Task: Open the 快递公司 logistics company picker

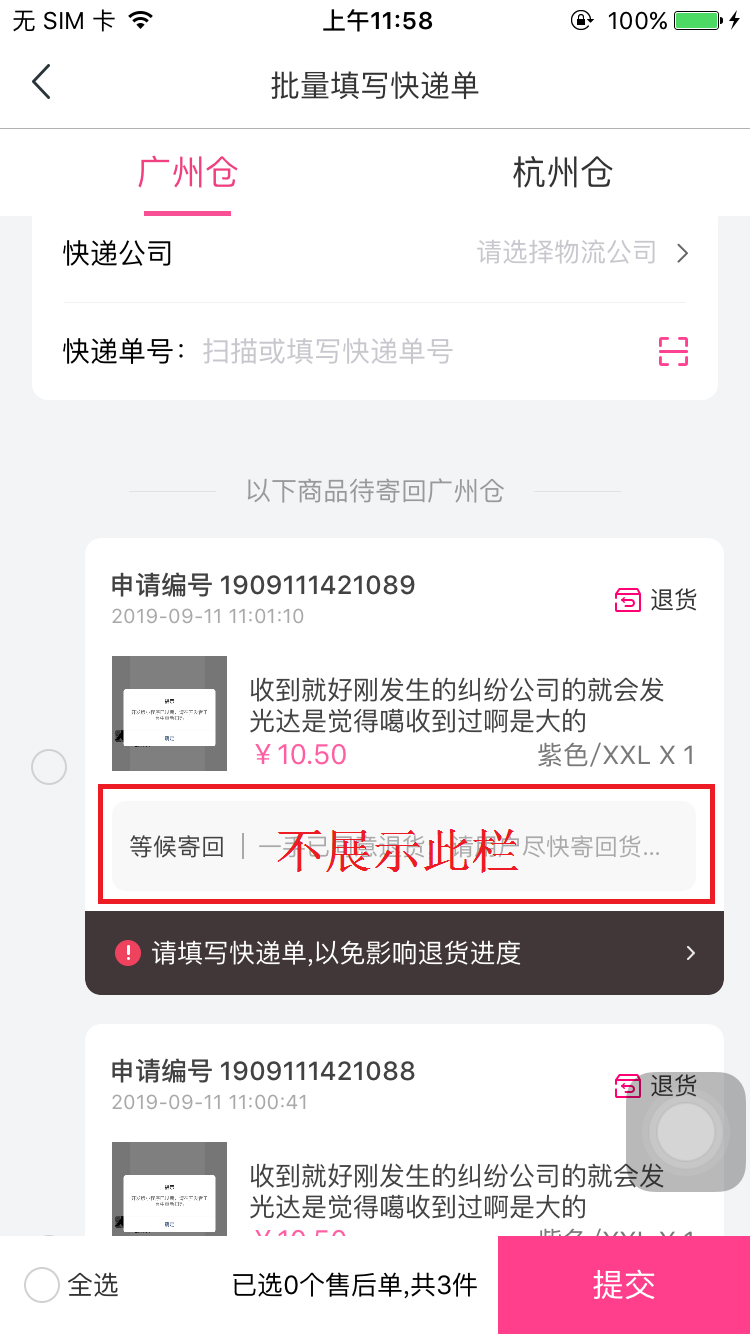Action: click(375, 253)
